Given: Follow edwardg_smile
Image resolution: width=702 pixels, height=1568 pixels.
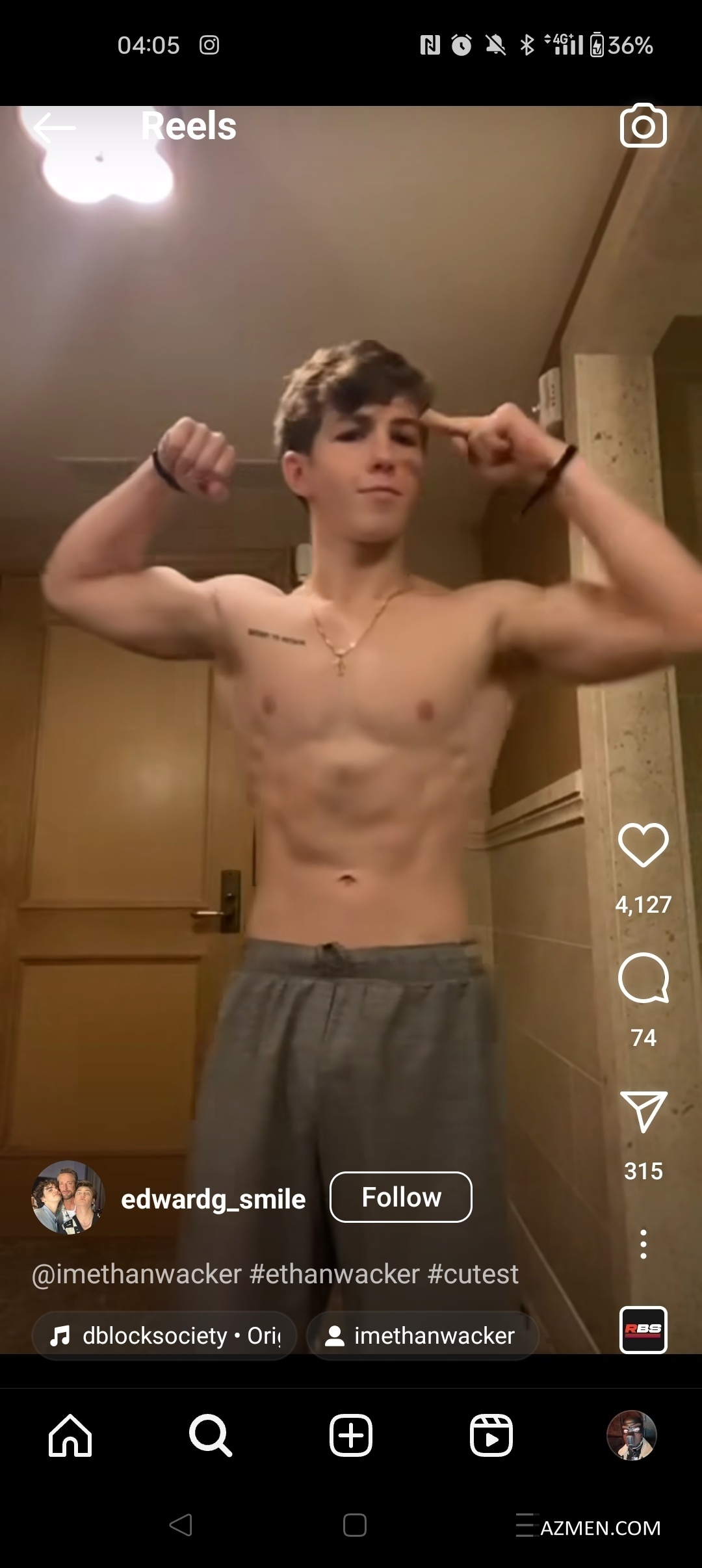Looking at the screenshot, I should click(x=400, y=1197).
